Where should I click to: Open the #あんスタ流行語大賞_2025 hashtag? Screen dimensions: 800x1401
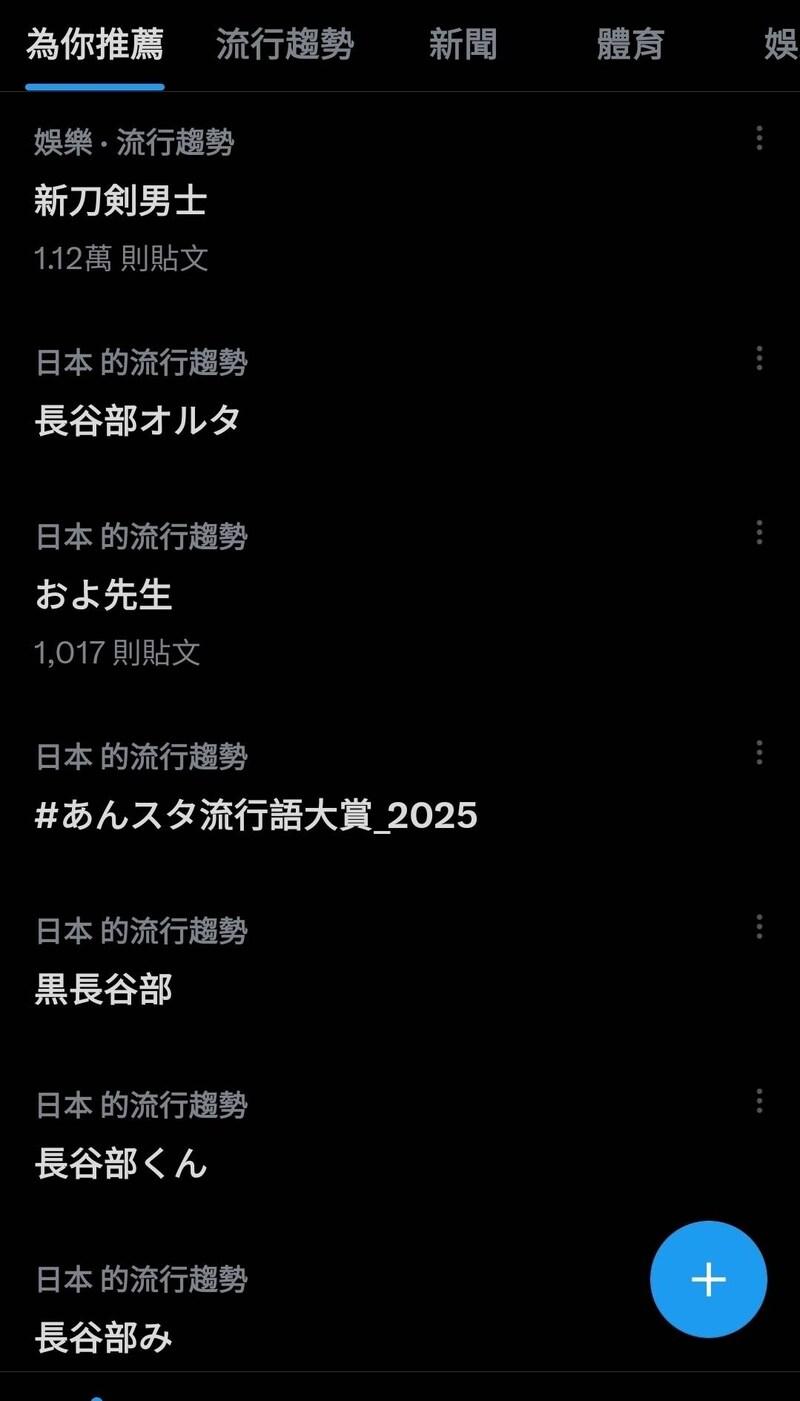pyautogui.click(x=256, y=816)
